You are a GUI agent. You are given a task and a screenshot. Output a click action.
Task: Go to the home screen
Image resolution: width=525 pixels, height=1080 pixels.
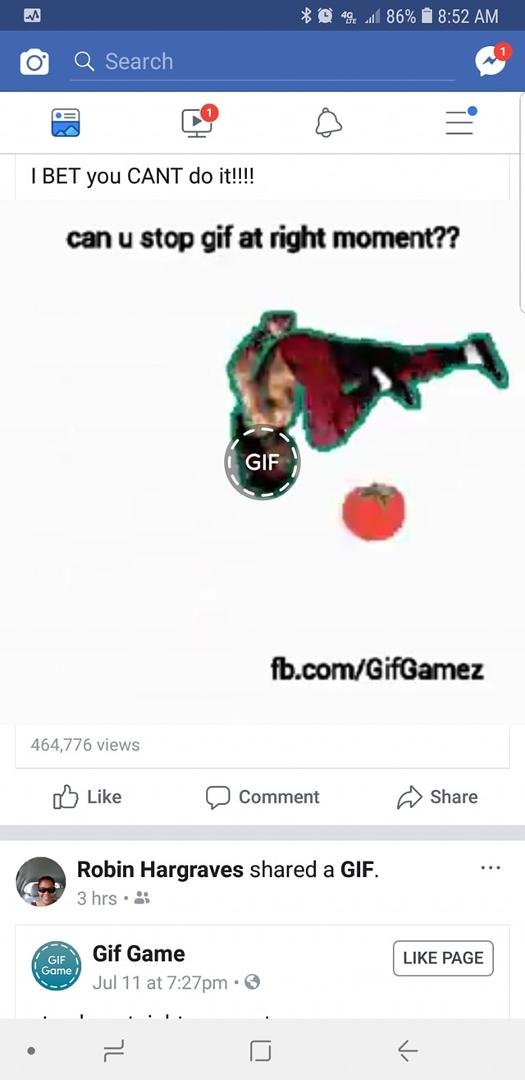click(x=262, y=1050)
